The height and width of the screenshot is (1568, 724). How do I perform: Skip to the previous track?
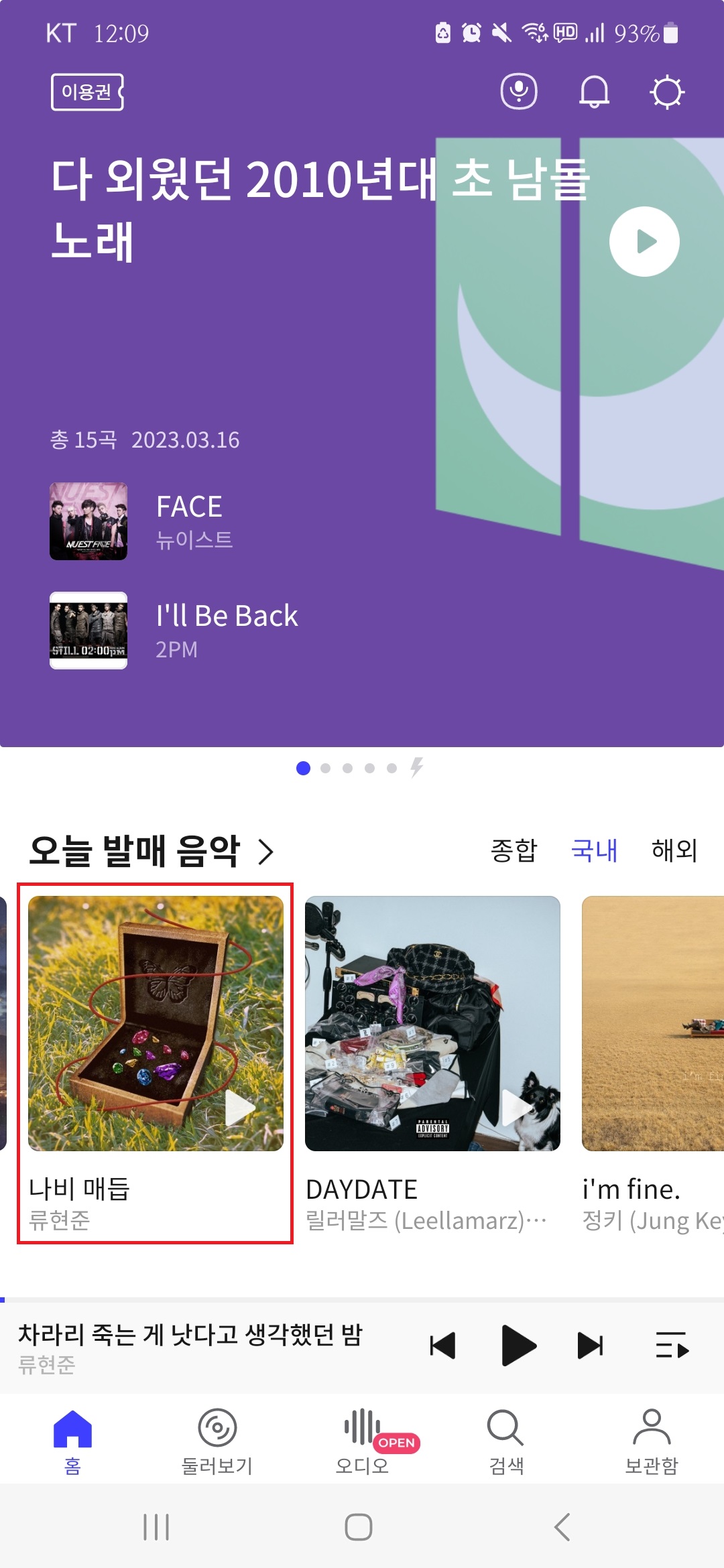[442, 1346]
